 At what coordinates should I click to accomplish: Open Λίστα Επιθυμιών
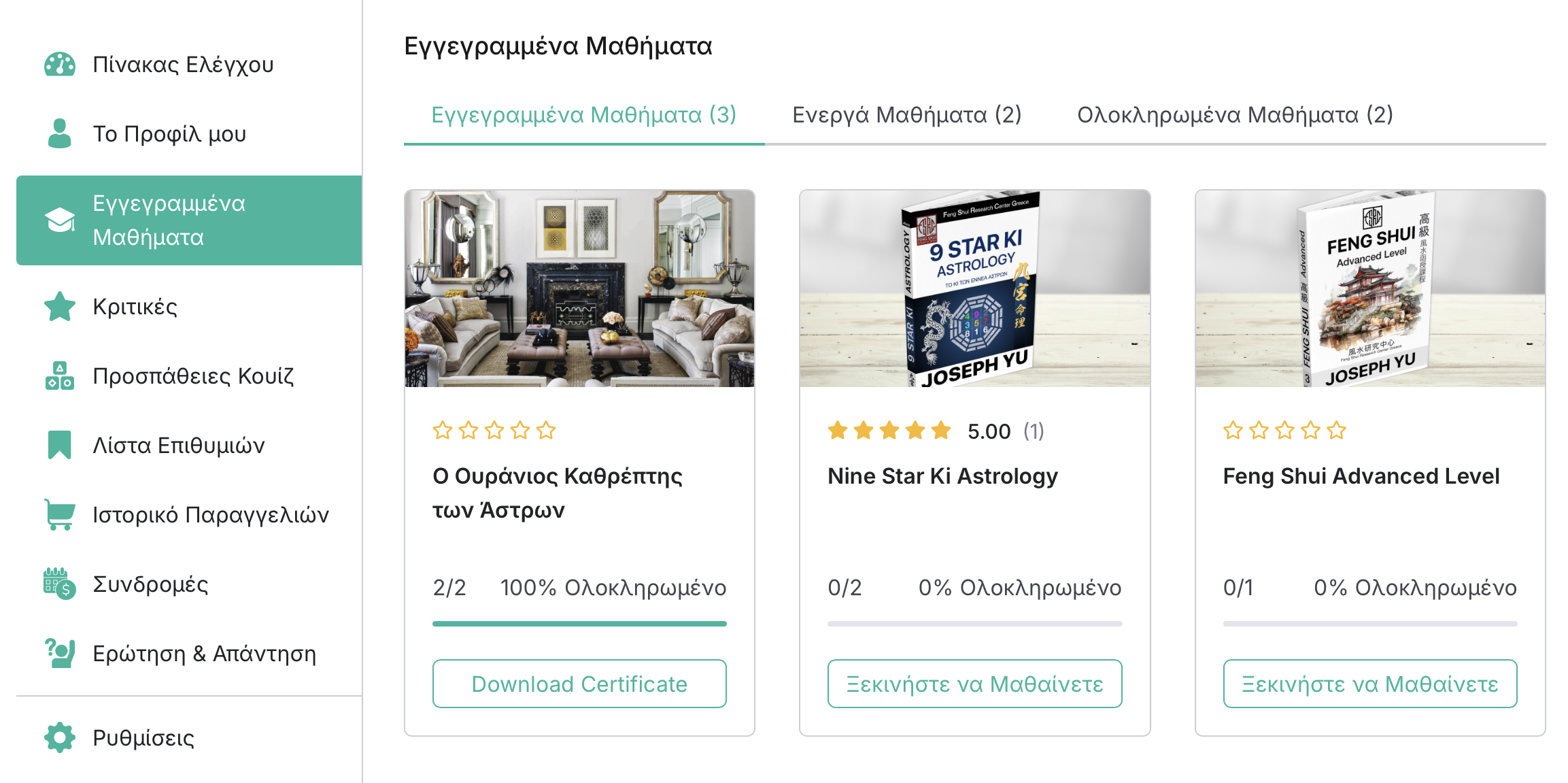(178, 446)
